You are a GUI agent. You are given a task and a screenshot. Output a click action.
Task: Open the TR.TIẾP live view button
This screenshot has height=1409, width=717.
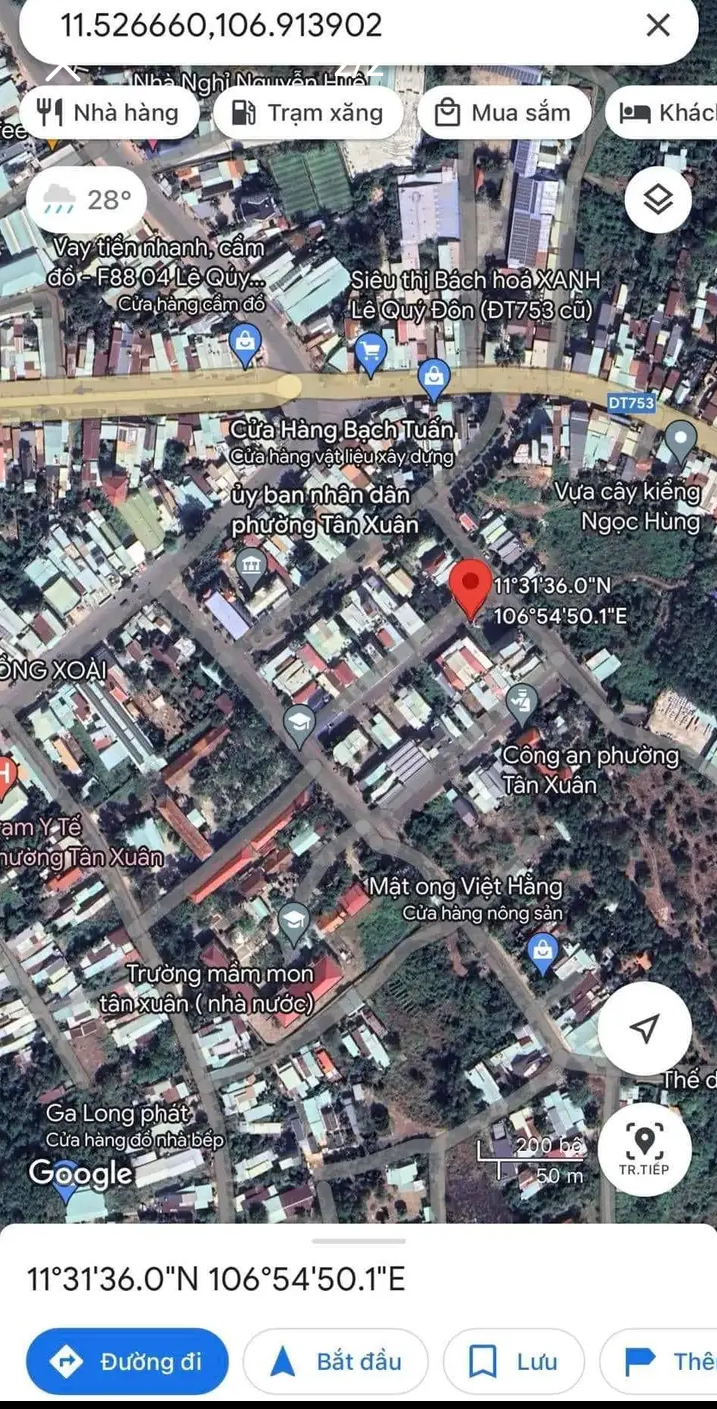click(644, 1149)
